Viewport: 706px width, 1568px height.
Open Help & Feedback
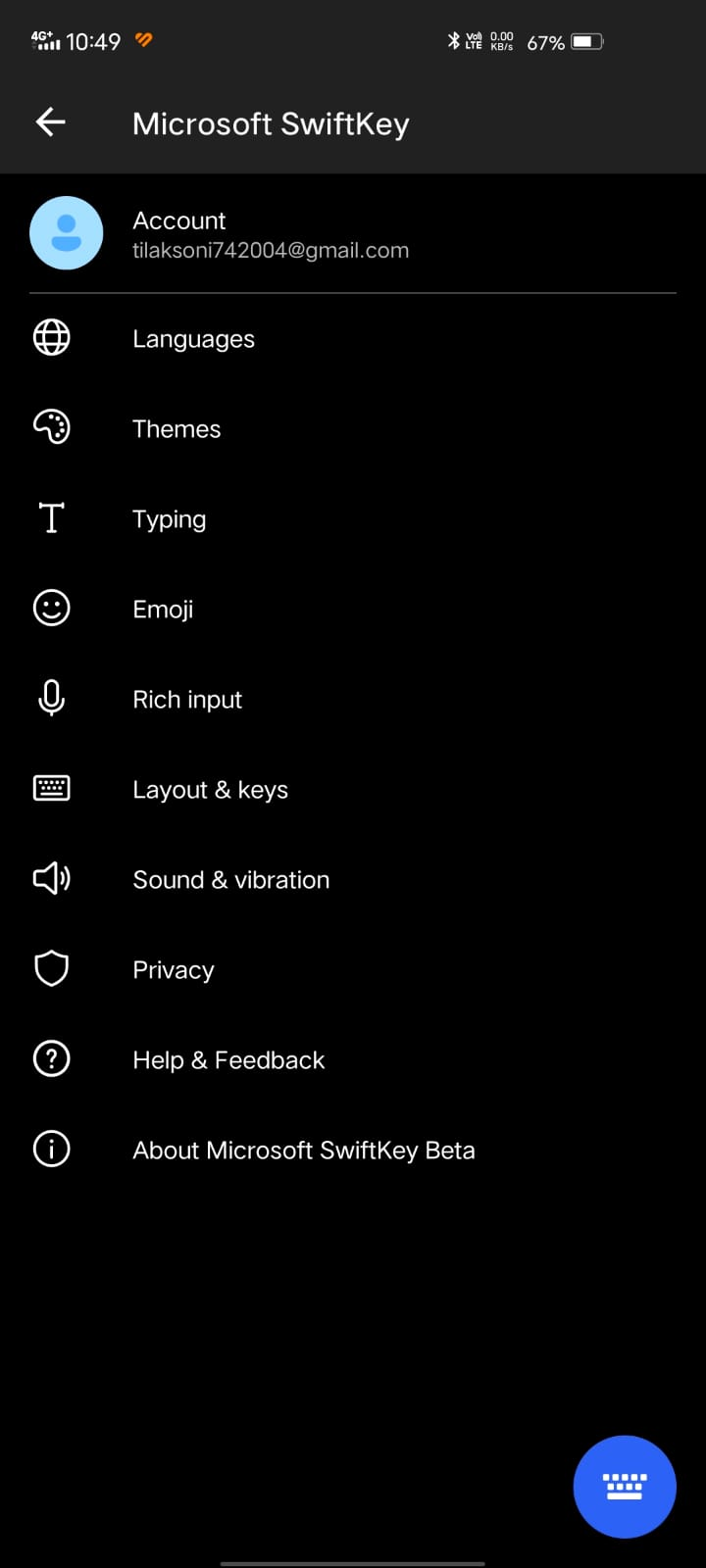(x=228, y=1060)
